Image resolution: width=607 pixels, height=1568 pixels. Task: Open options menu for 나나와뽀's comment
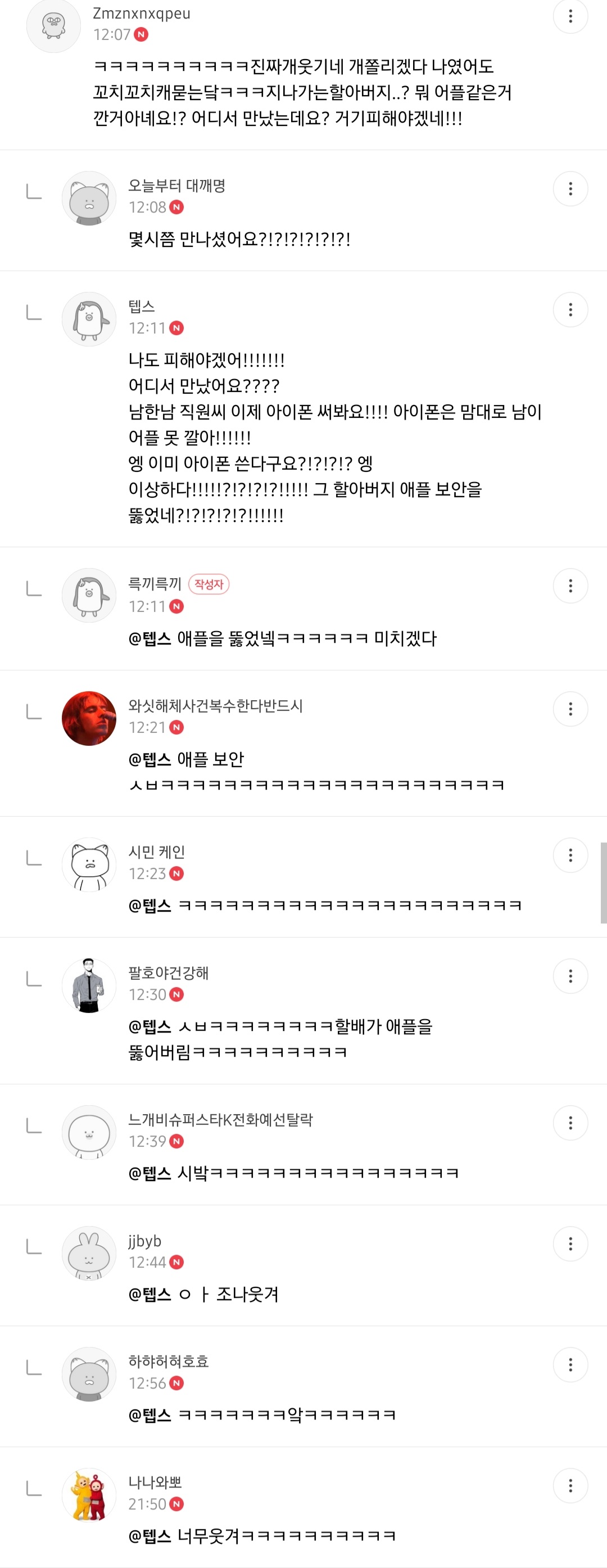coord(570,1486)
